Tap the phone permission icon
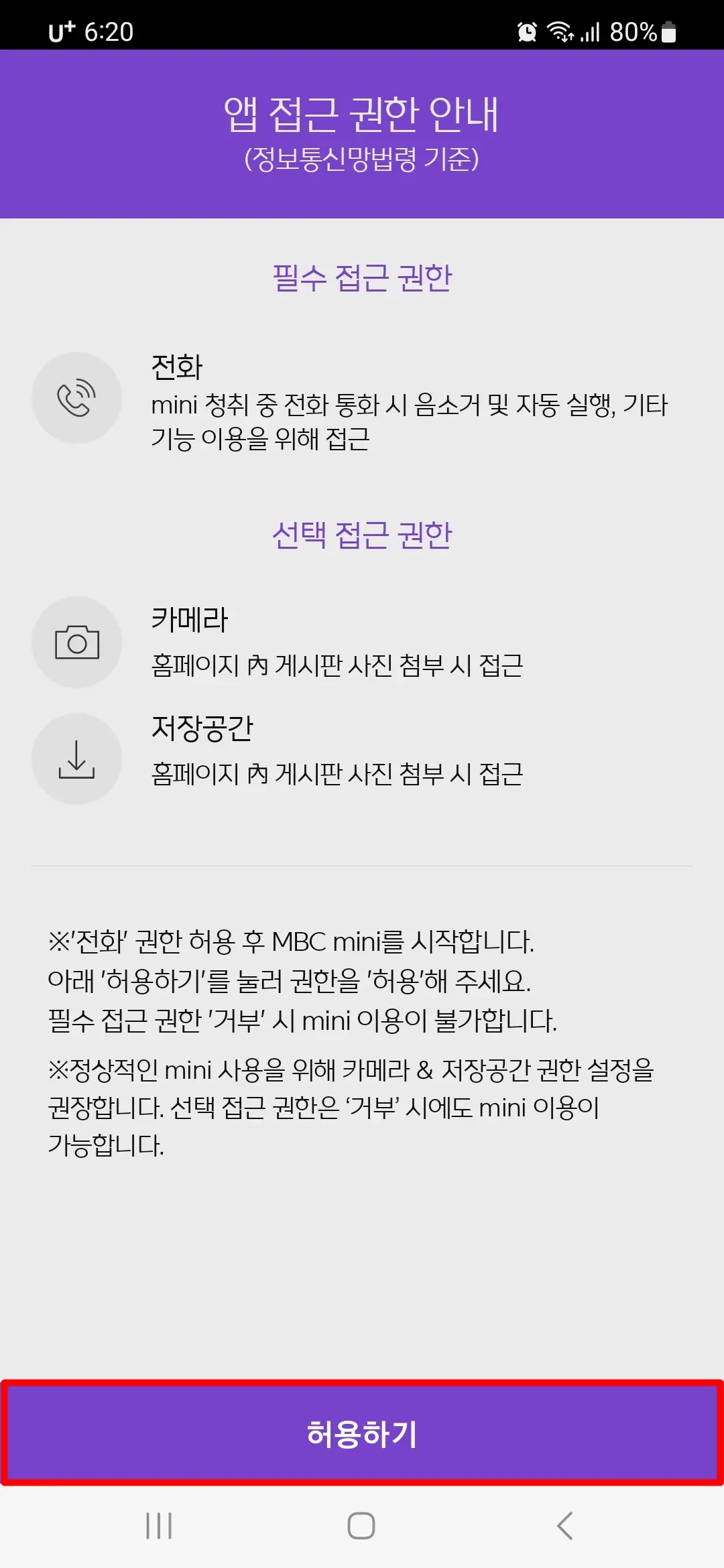Image resolution: width=724 pixels, height=1568 pixels. click(77, 397)
